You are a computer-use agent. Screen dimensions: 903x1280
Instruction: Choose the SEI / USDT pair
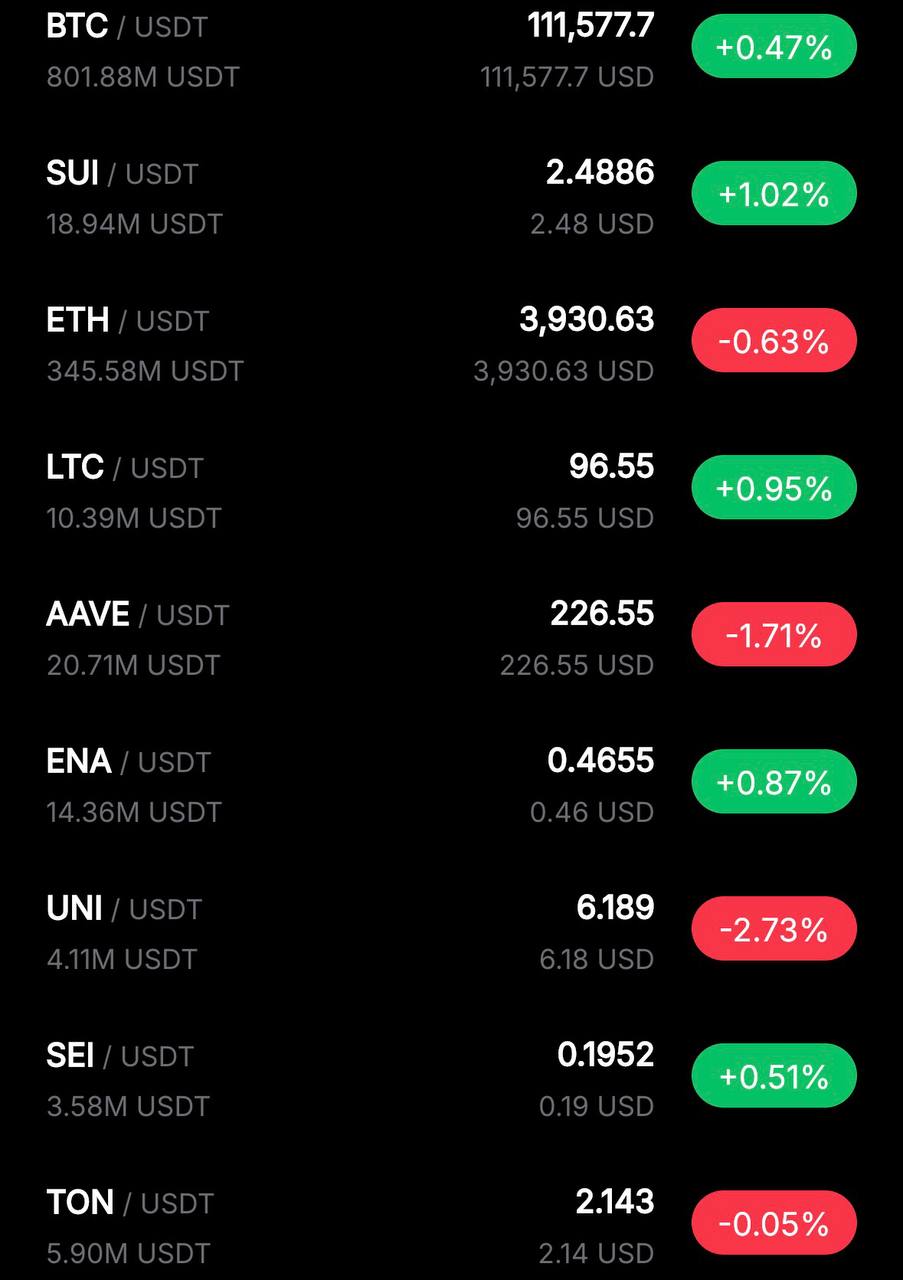(120, 1057)
